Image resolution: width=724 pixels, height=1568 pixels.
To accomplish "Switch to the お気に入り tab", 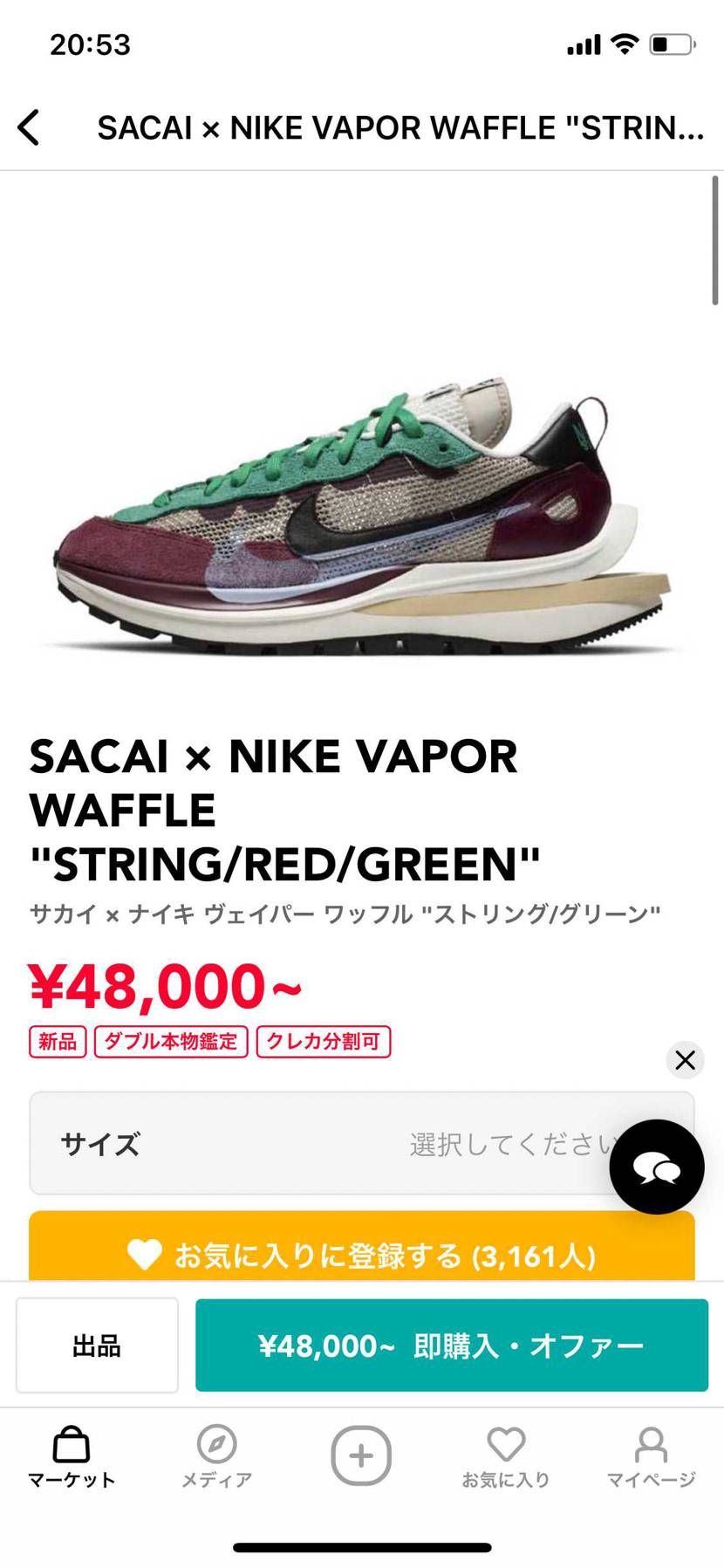I will click(x=506, y=1456).
